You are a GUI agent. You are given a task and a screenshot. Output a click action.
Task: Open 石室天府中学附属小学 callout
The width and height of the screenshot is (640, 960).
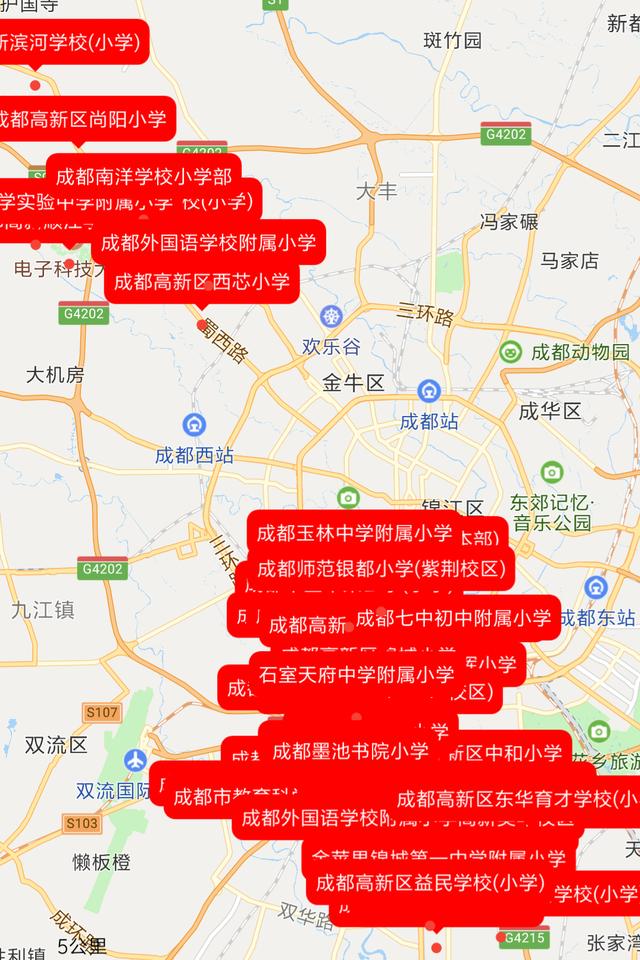pyautogui.click(x=356, y=674)
